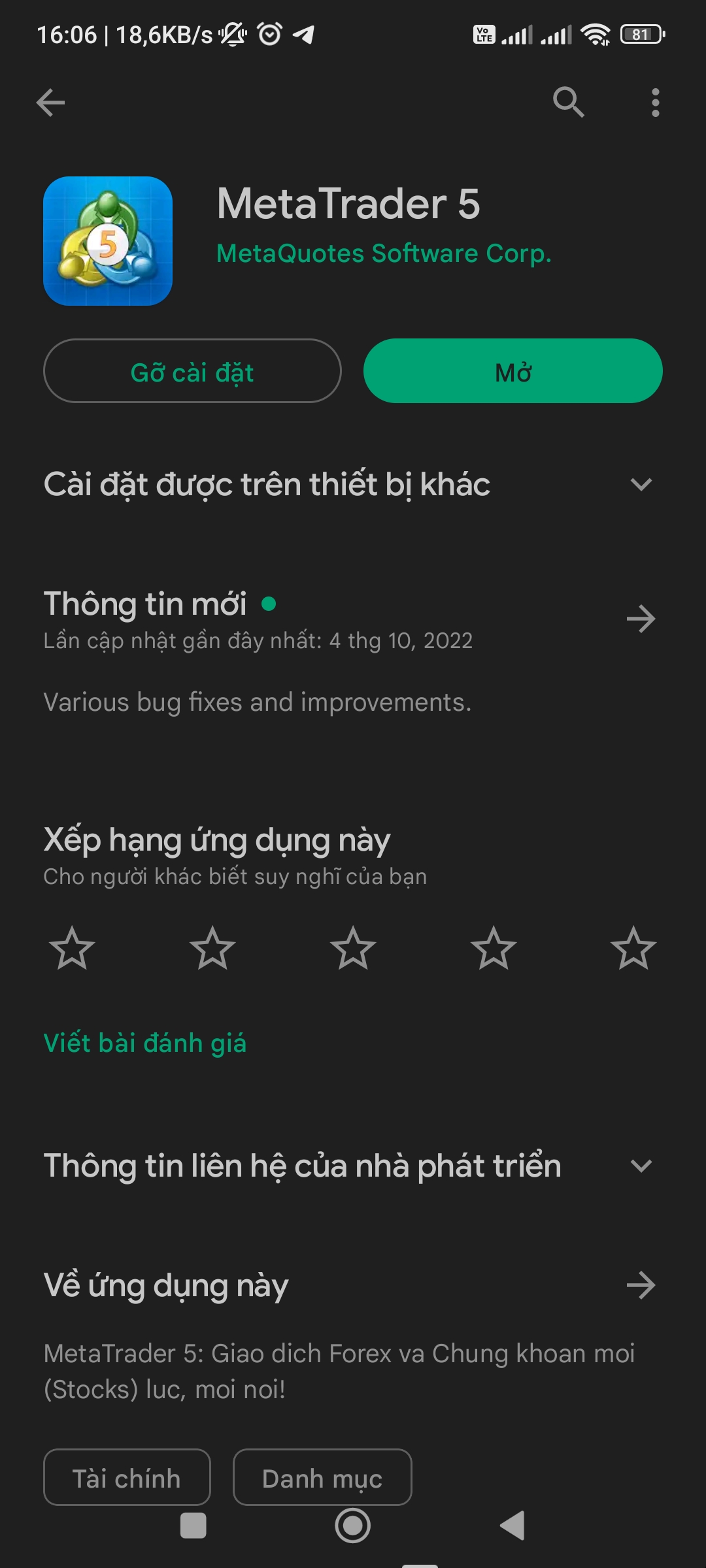Image resolution: width=706 pixels, height=1568 pixels.
Task: Tap the Mở button to launch MetaTrader 5
Action: [x=513, y=370]
